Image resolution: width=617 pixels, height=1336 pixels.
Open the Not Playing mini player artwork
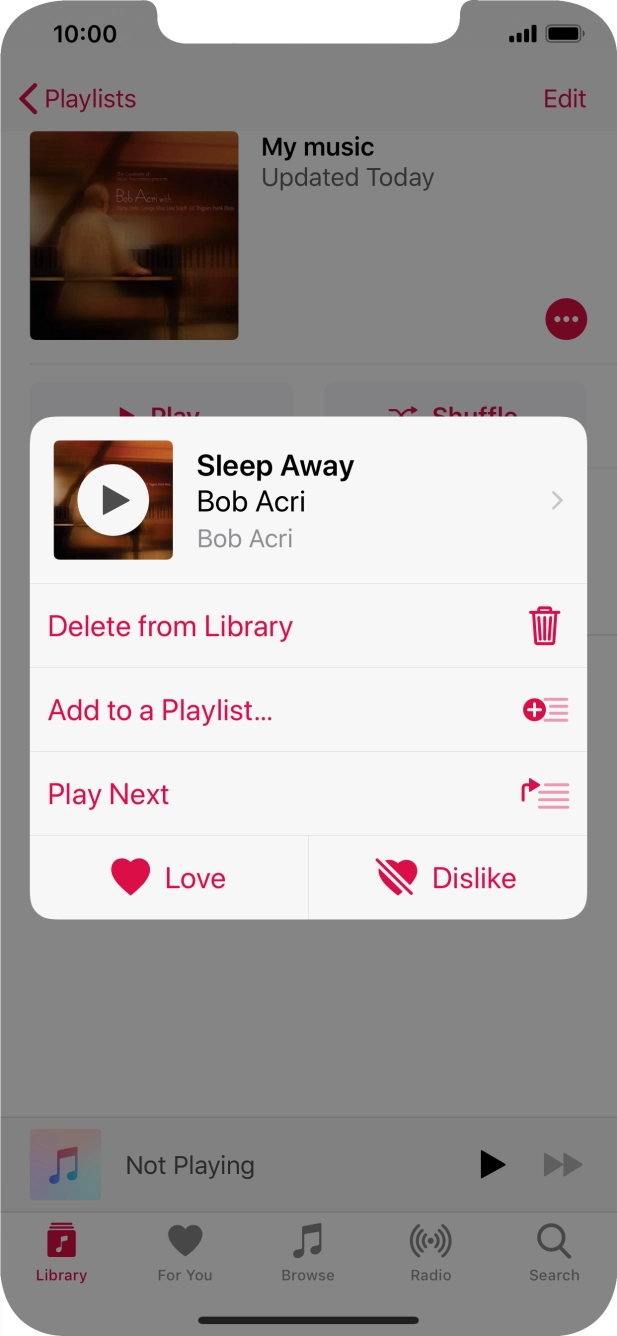pyautogui.click(x=66, y=1164)
